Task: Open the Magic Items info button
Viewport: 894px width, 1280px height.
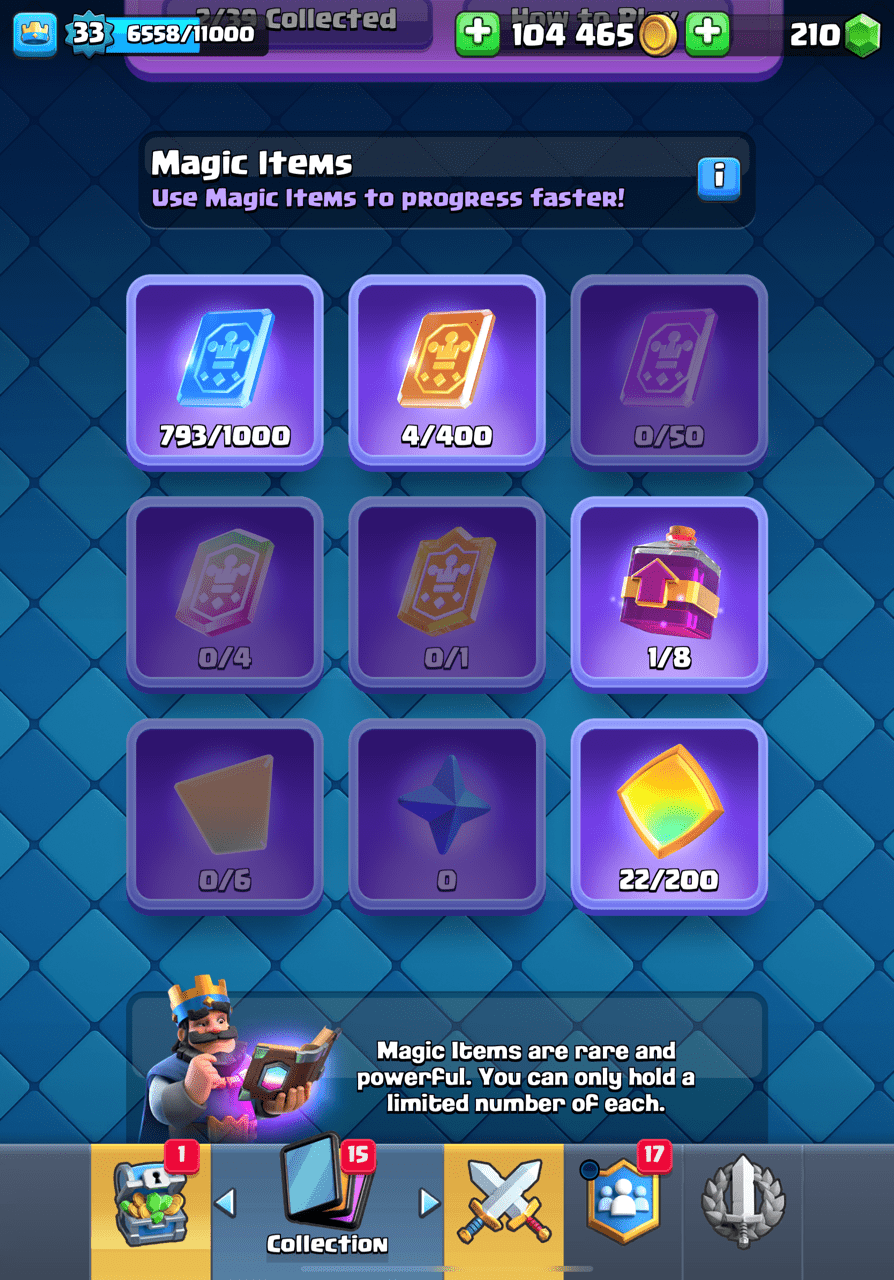Action: pos(718,179)
